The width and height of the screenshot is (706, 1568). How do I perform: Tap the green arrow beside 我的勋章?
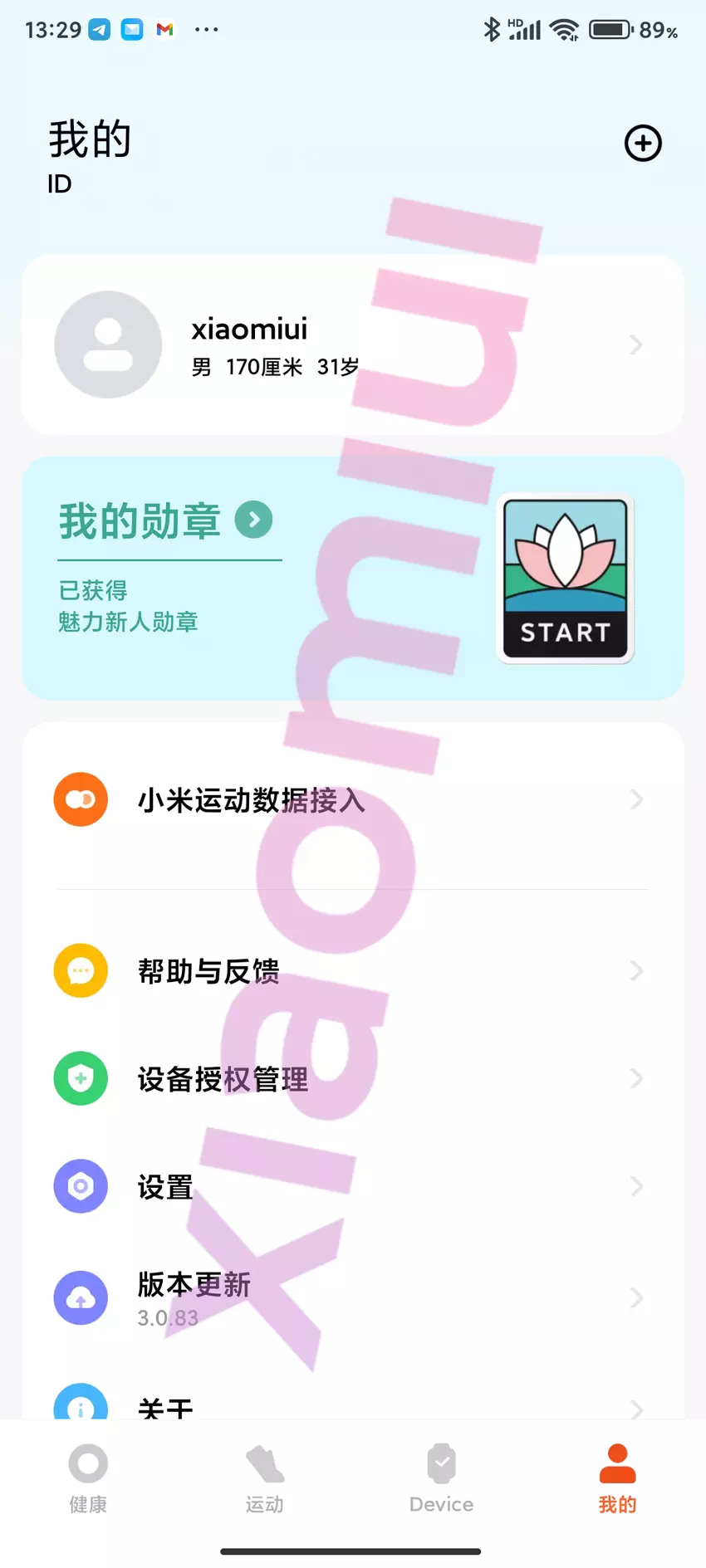[253, 520]
